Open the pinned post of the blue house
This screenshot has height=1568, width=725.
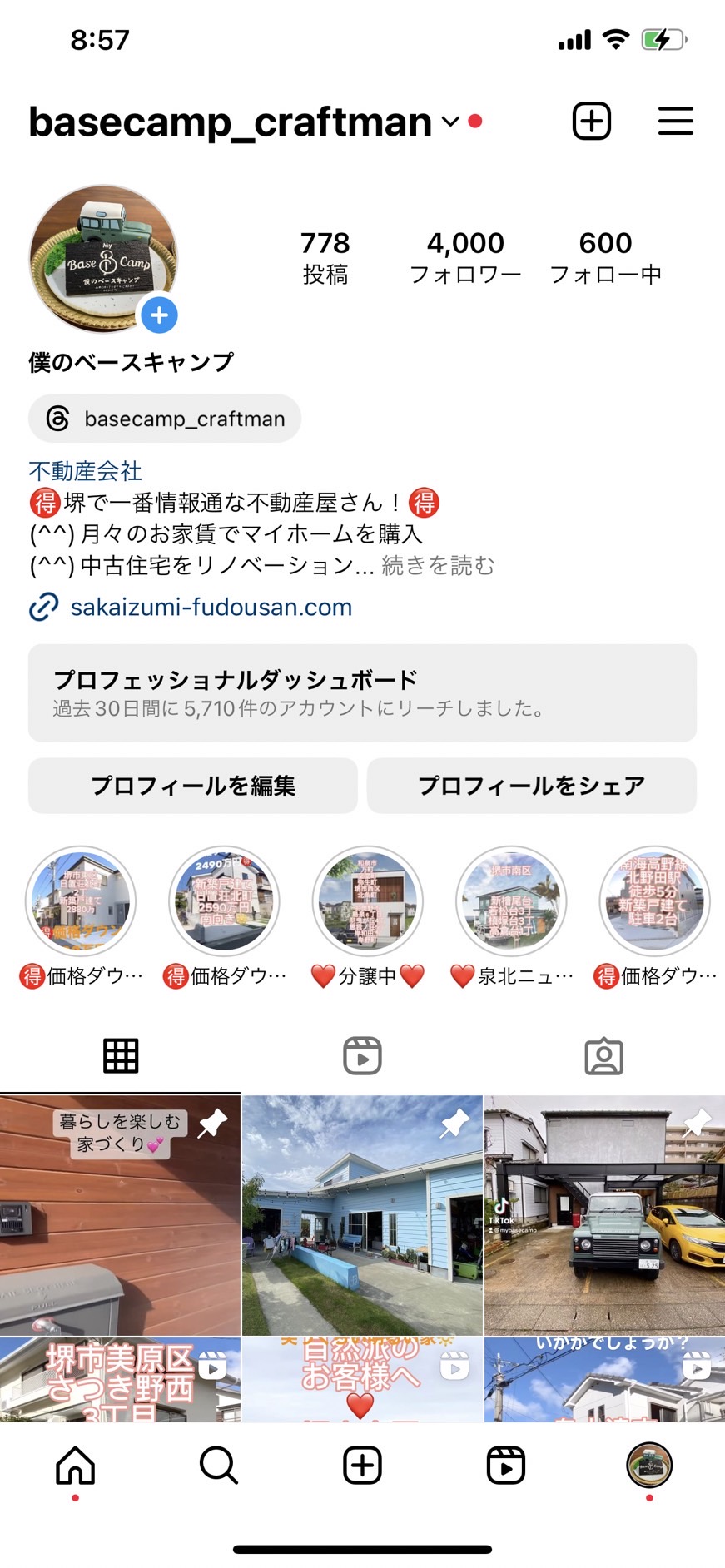tap(362, 1215)
